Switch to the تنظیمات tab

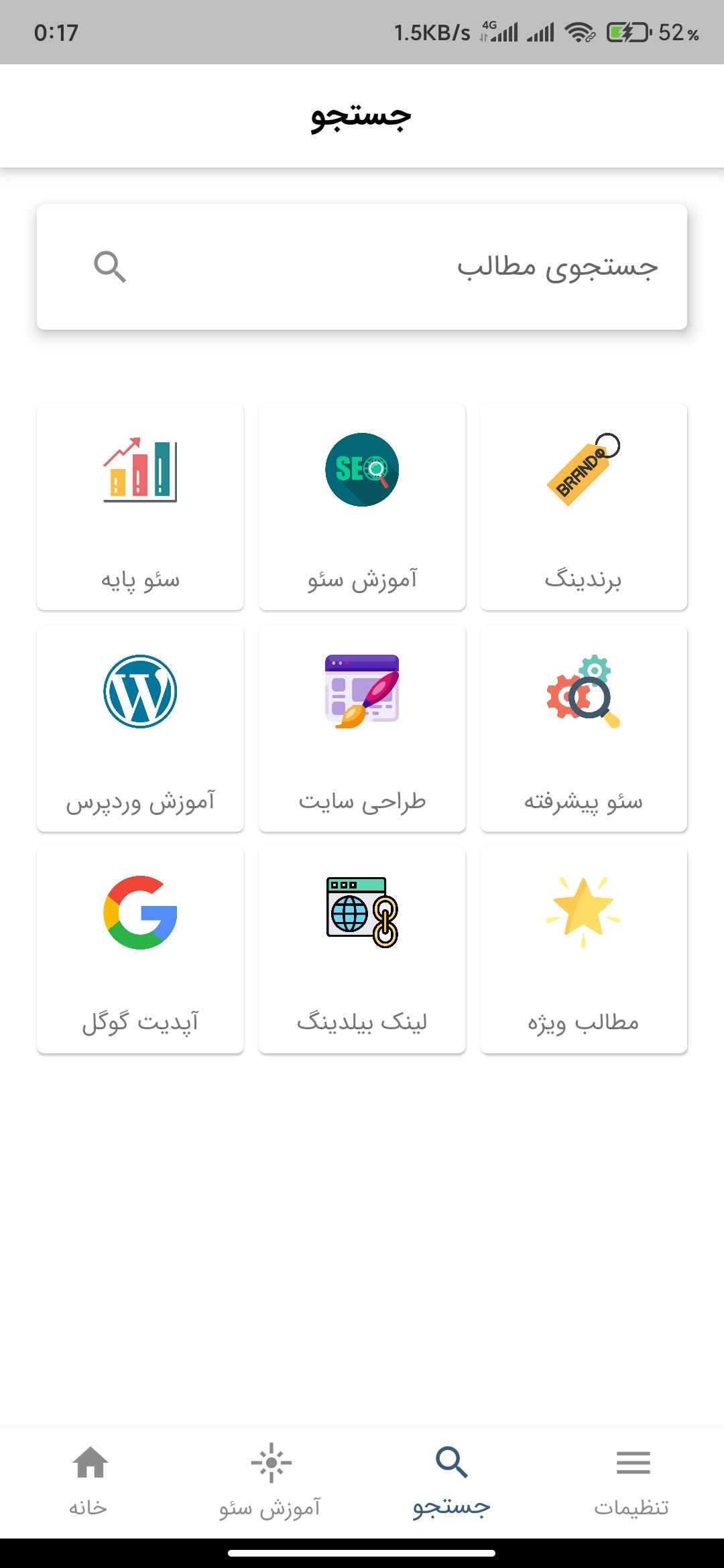tap(633, 1482)
